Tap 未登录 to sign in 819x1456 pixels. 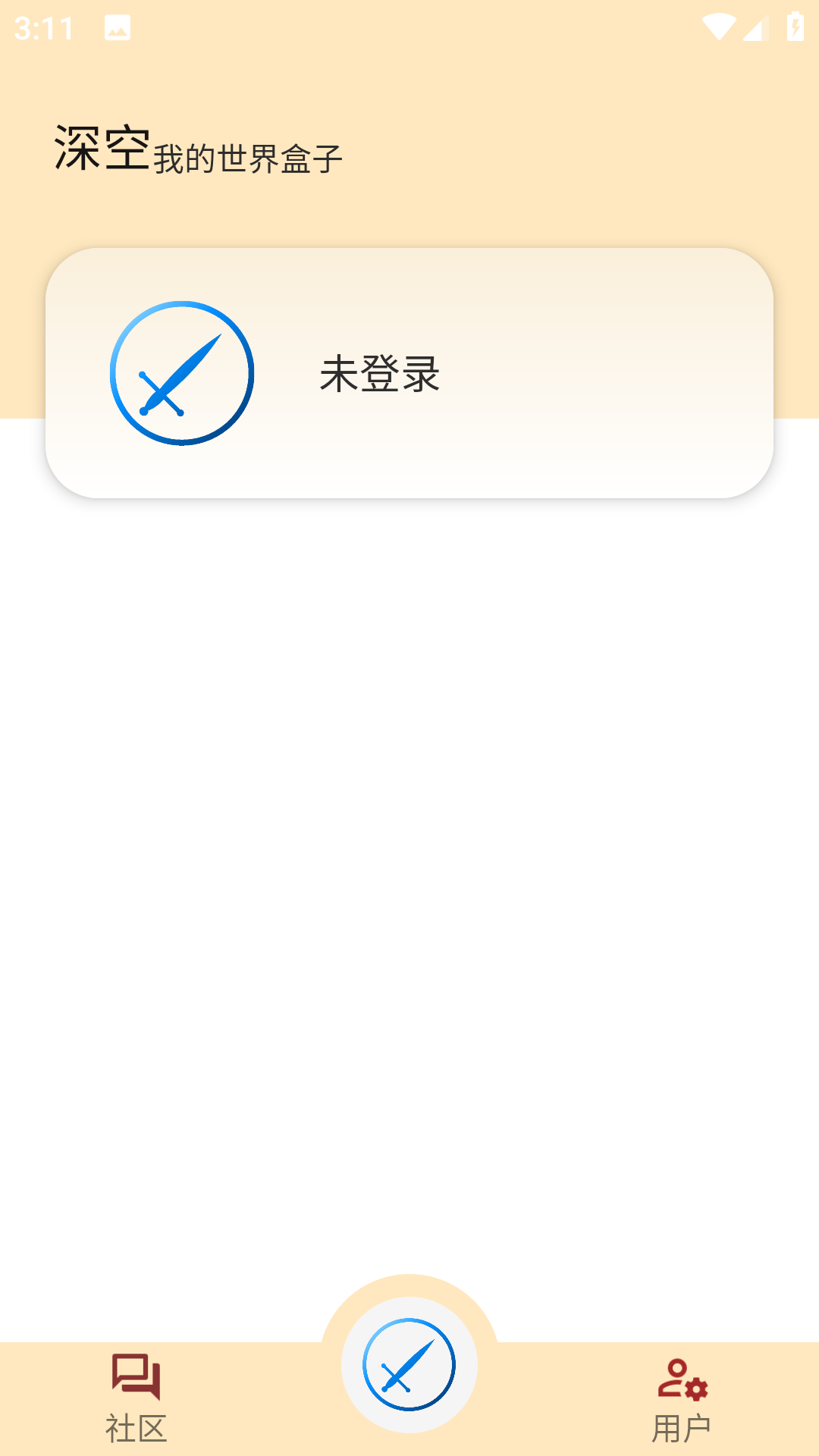[381, 373]
